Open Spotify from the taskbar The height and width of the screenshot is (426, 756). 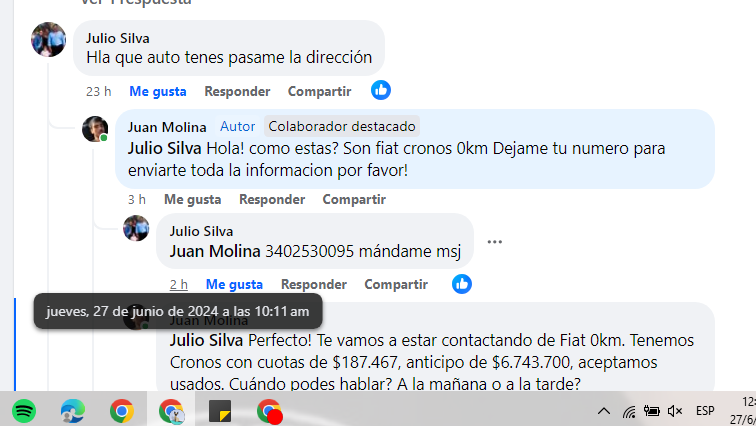tap(23, 410)
